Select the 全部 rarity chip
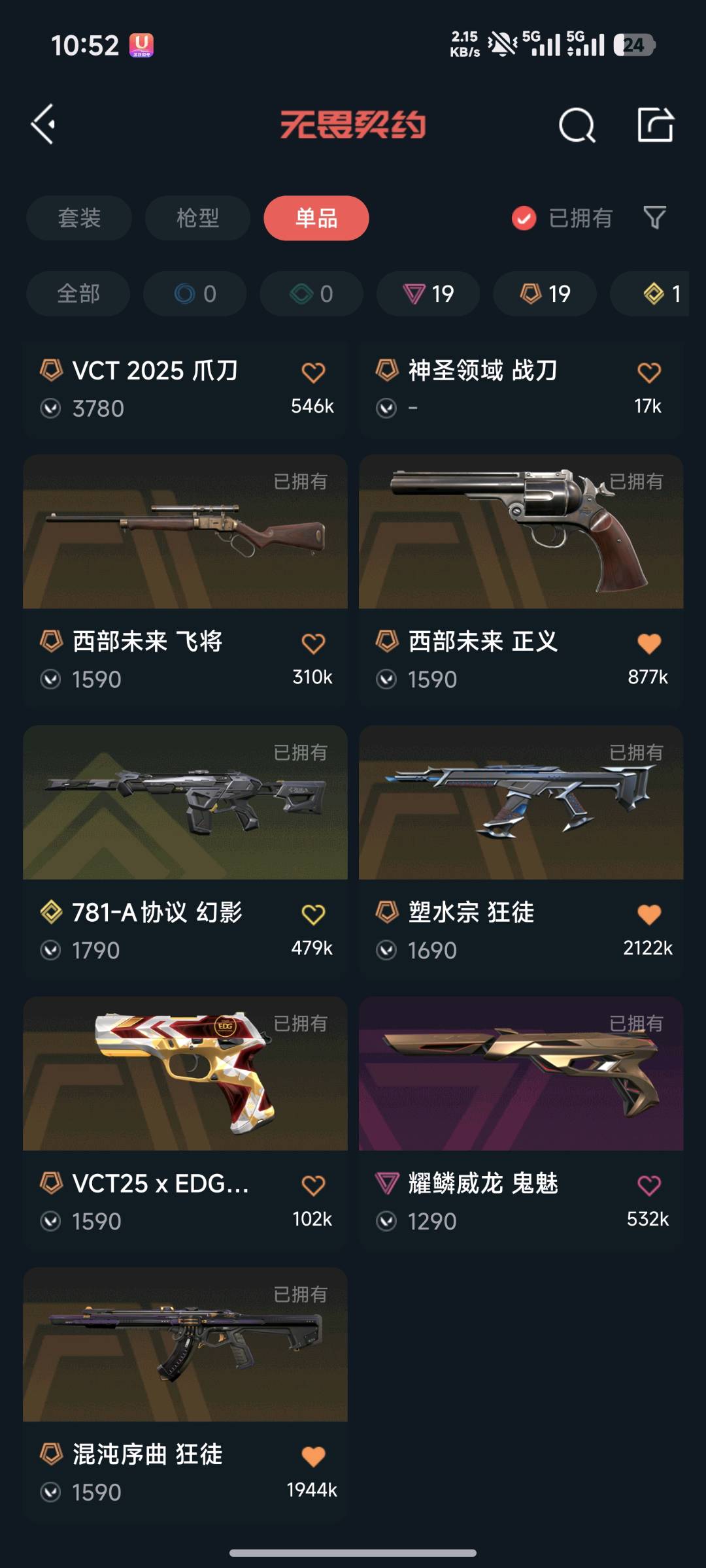The image size is (706, 1568). point(78,294)
